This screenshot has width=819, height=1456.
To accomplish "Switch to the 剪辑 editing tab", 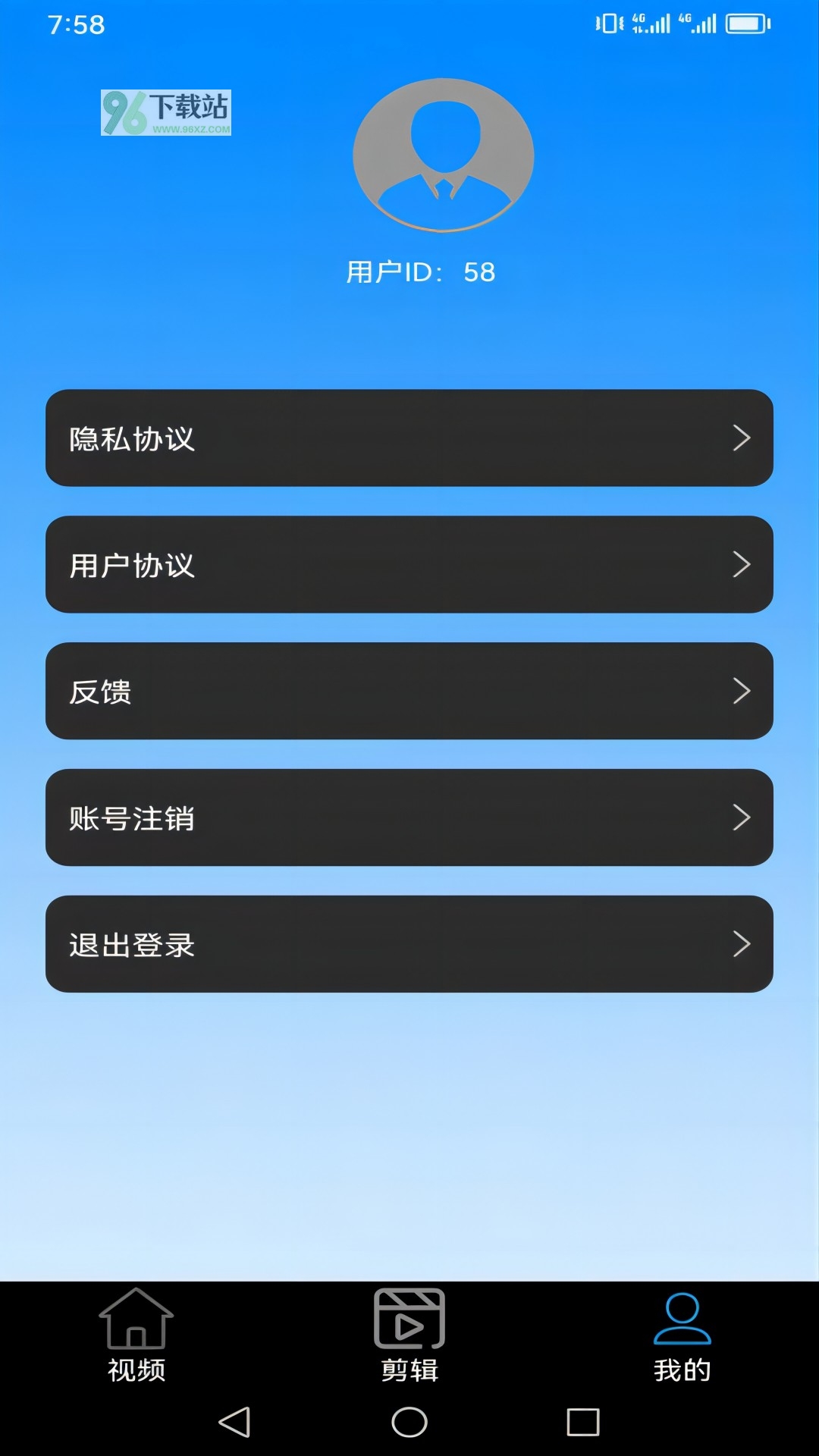I will (409, 1336).
